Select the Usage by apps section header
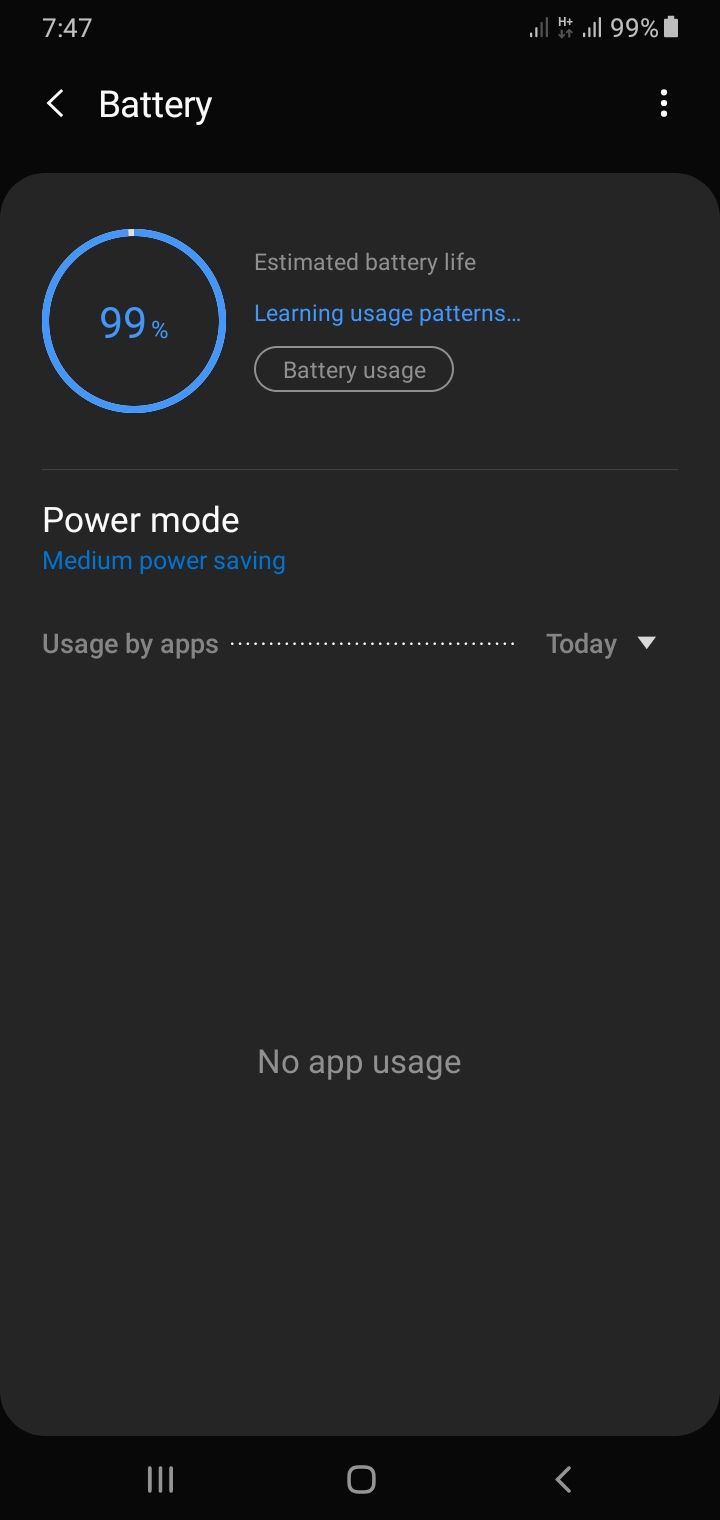Viewport: 720px width, 1520px height. click(x=130, y=643)
